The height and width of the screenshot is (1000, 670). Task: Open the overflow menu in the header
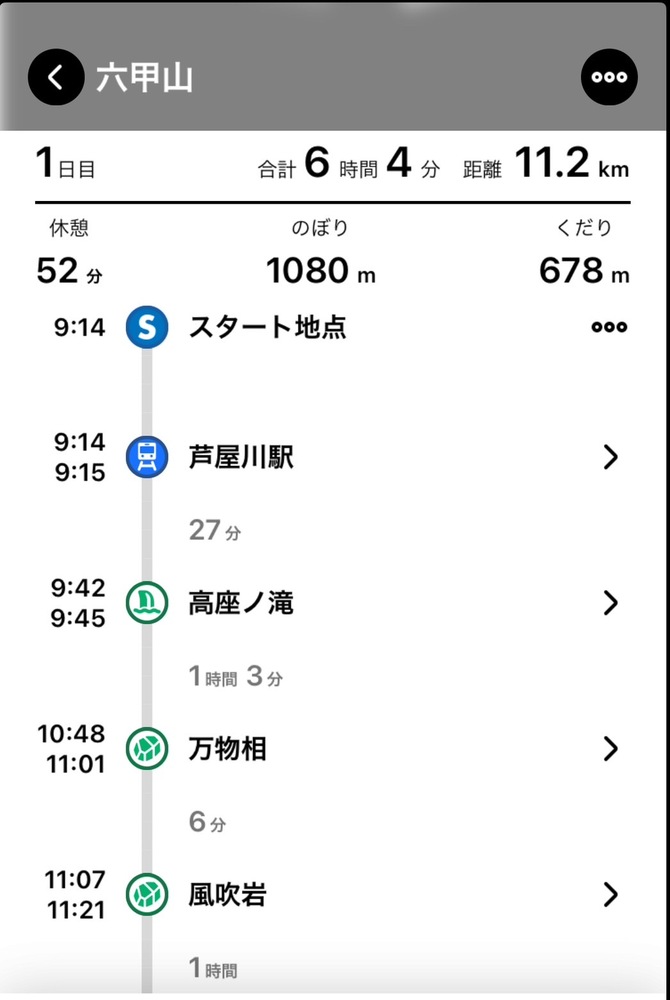tap(609, 77)
